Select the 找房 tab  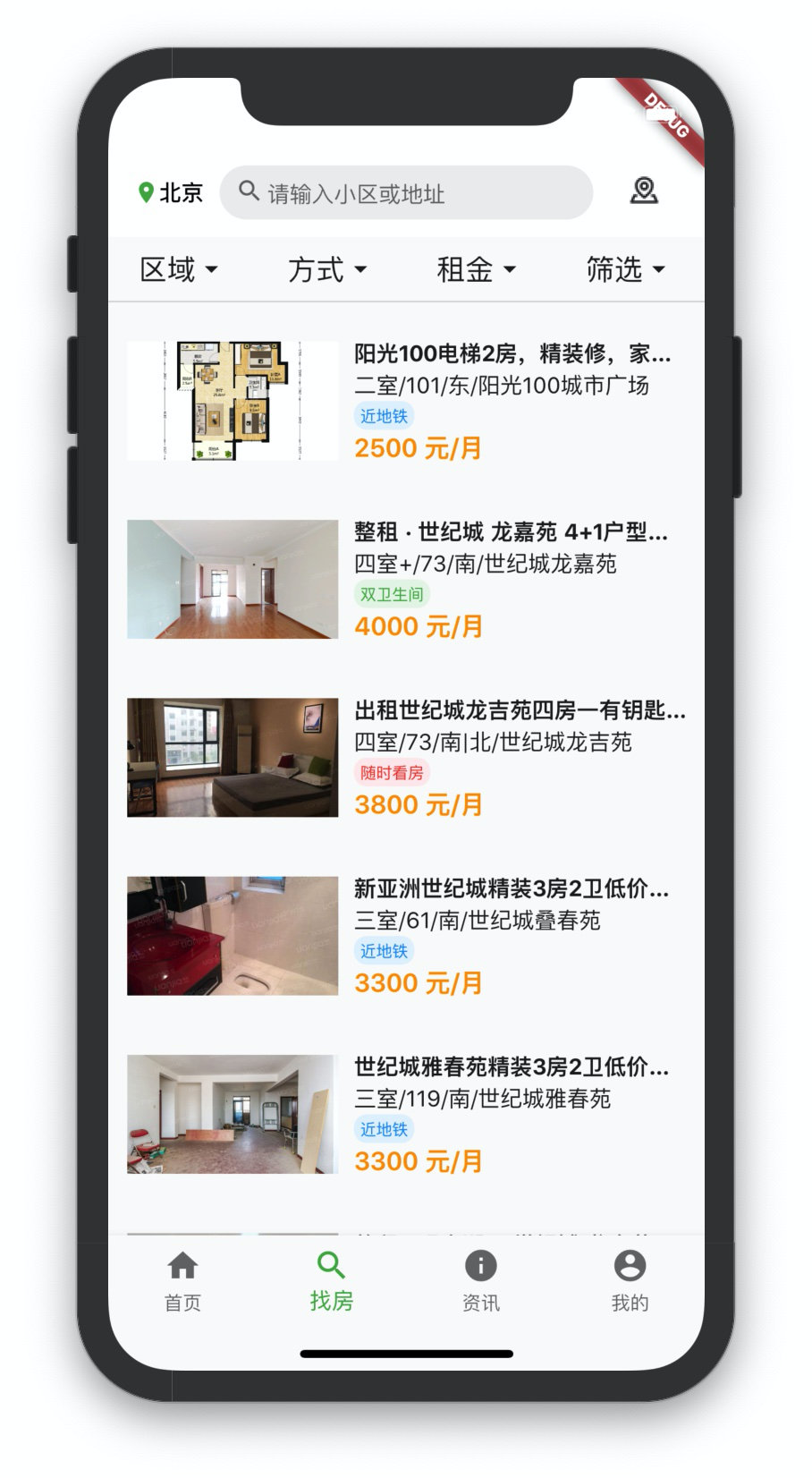point(331,1281)
